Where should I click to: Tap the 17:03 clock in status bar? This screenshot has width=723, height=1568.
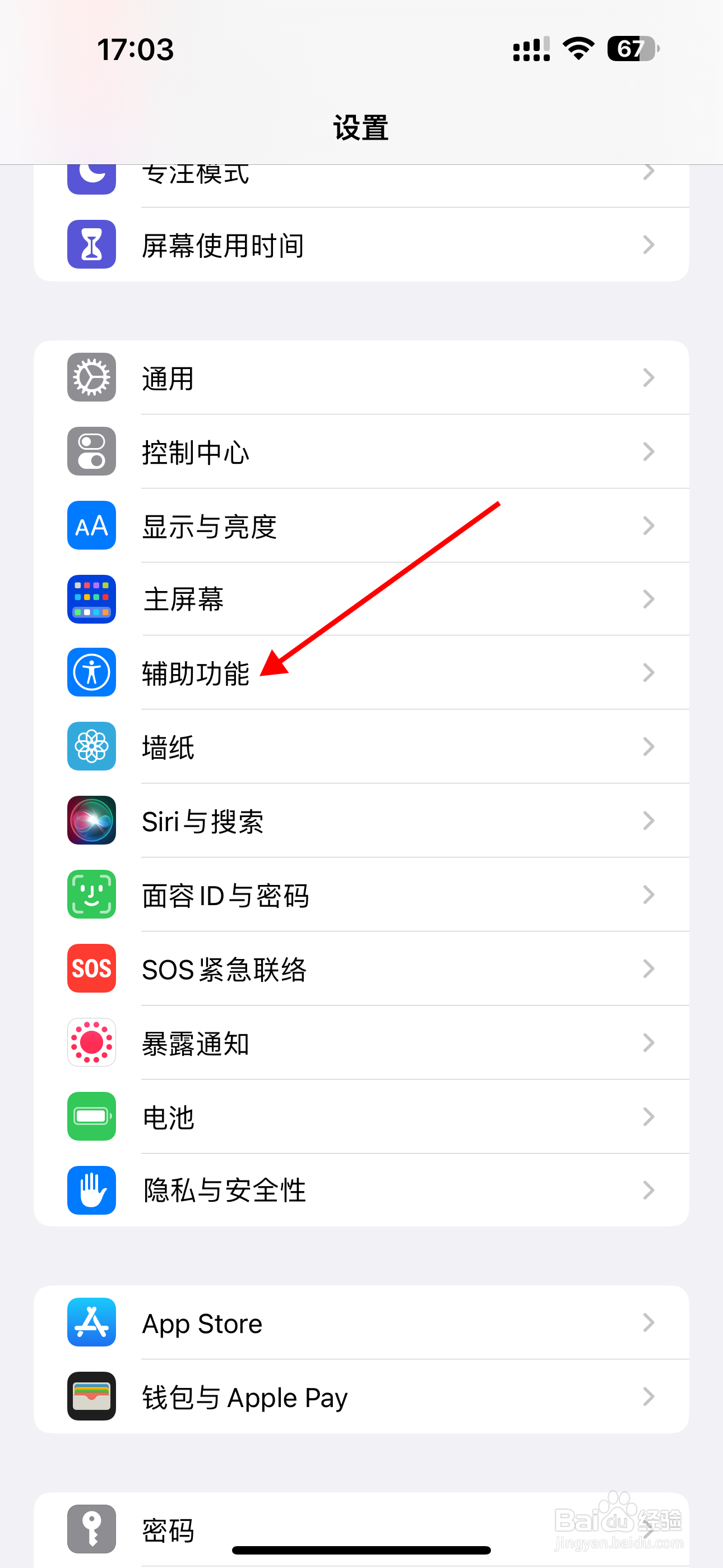click(135, 49)
